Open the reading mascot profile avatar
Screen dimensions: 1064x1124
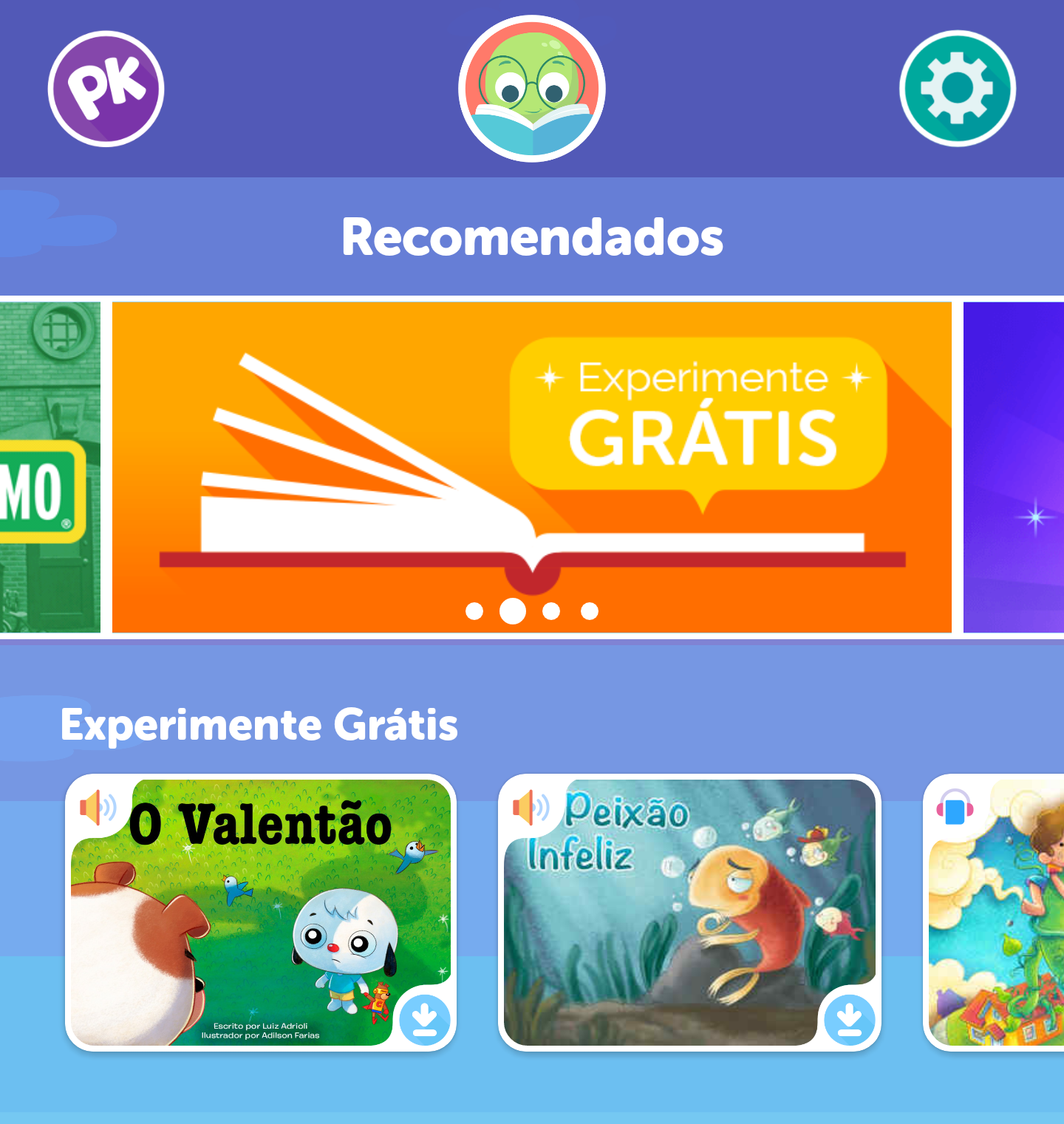point(532,89)
